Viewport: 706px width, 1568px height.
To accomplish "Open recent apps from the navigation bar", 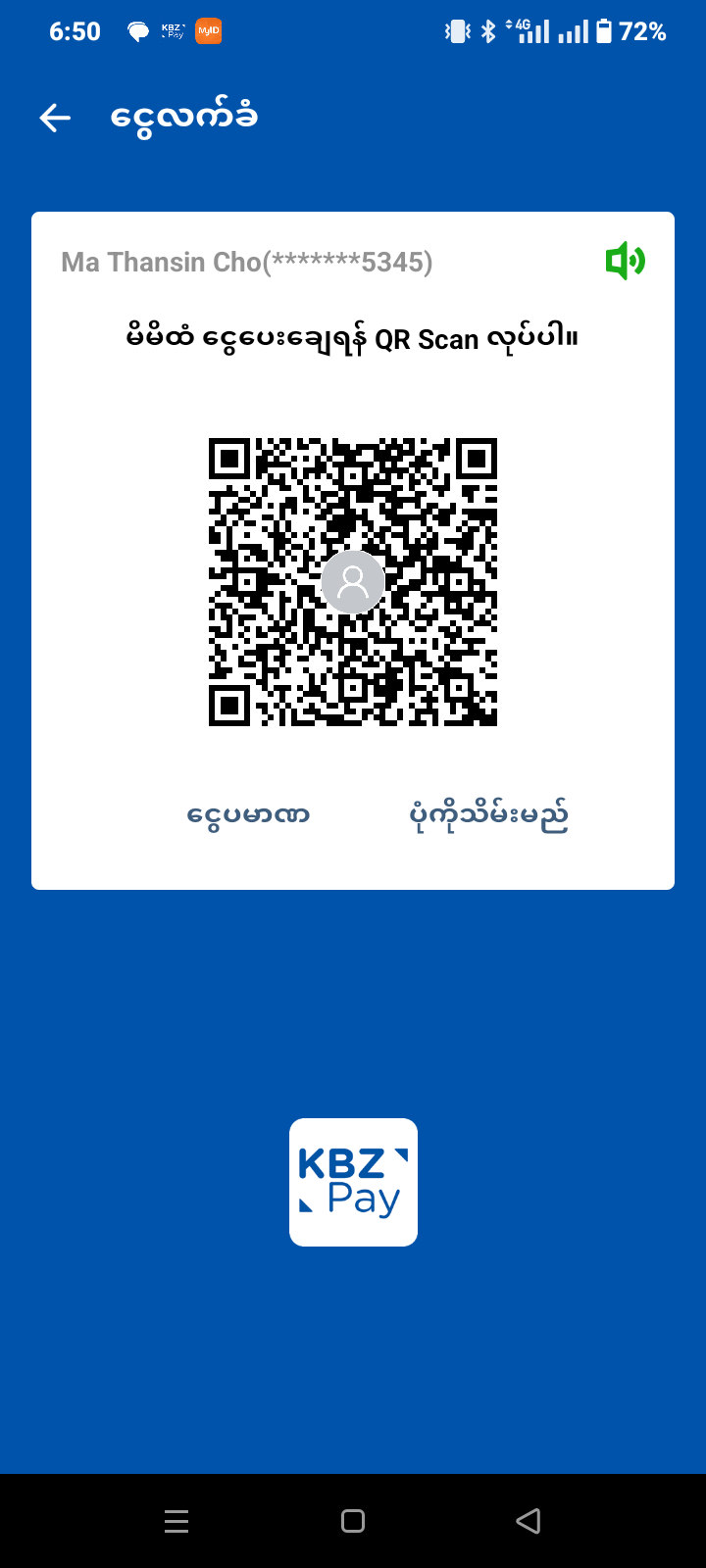I will (x=176, y=1521).
